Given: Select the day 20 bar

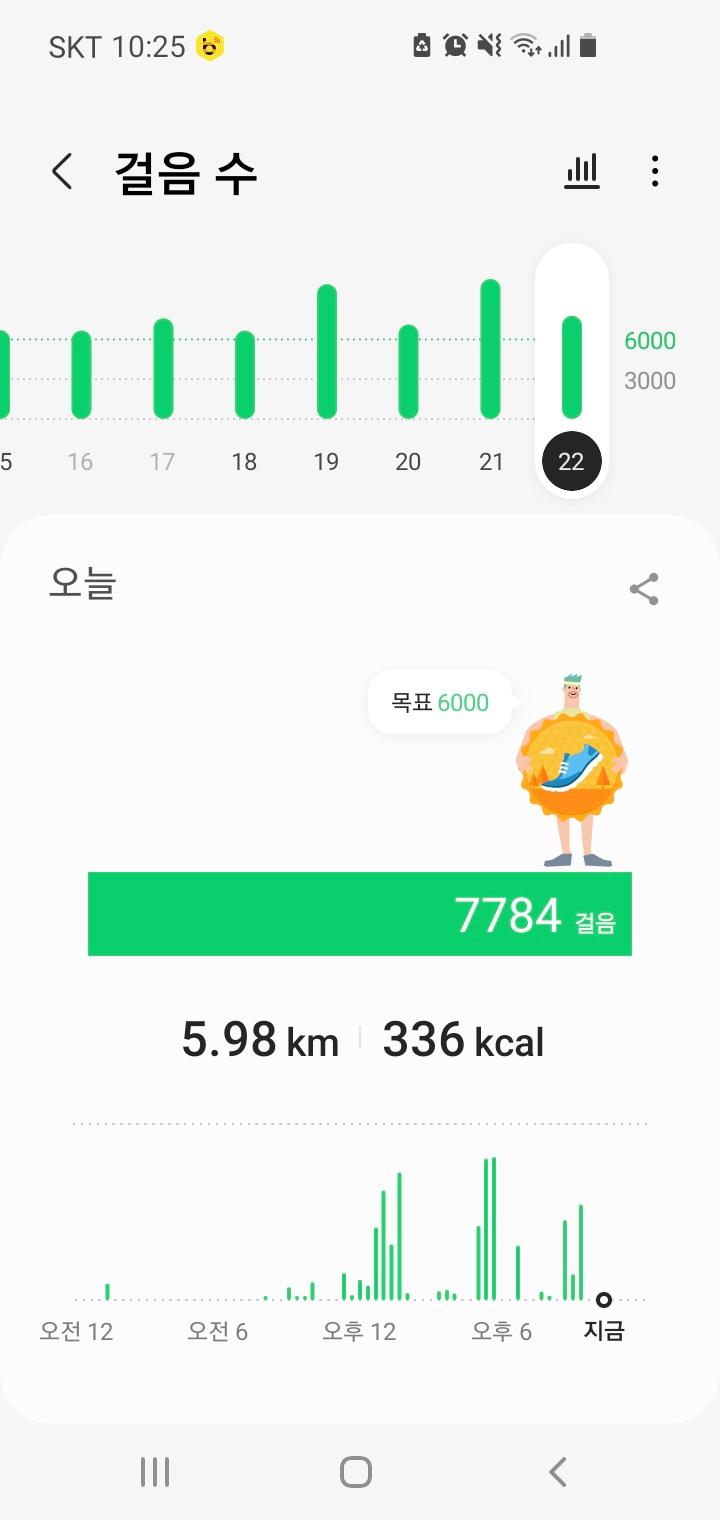Looking at the screenshot, I should 408,372.
